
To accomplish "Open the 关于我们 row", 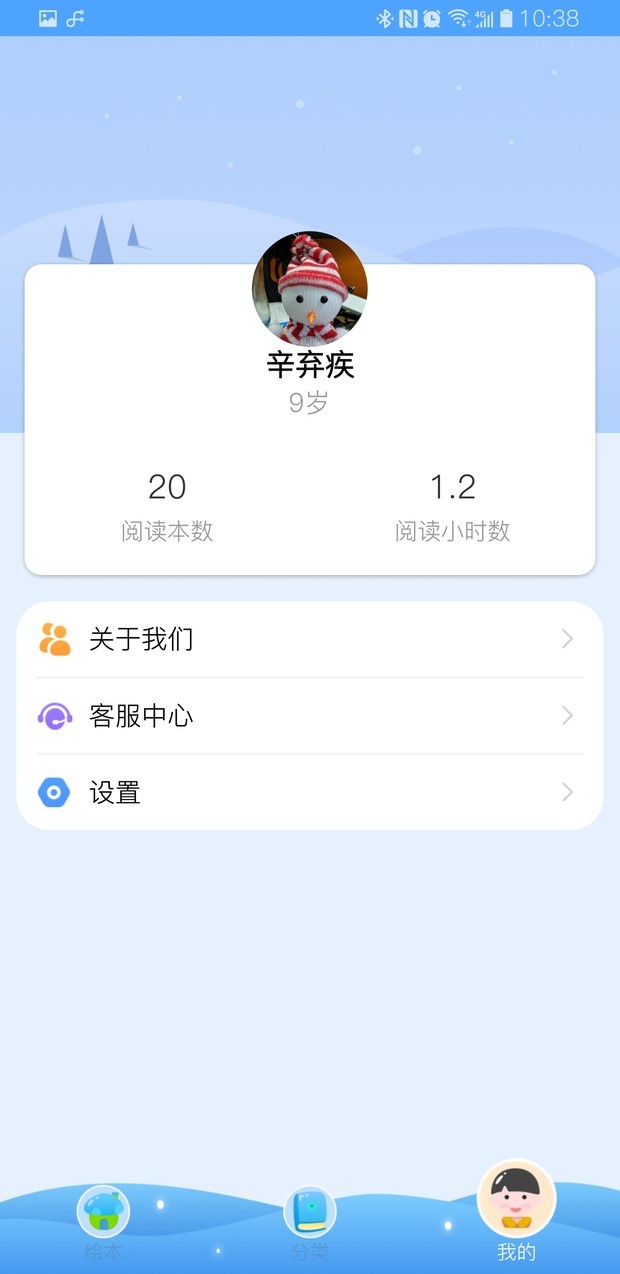I will (310, 640).
